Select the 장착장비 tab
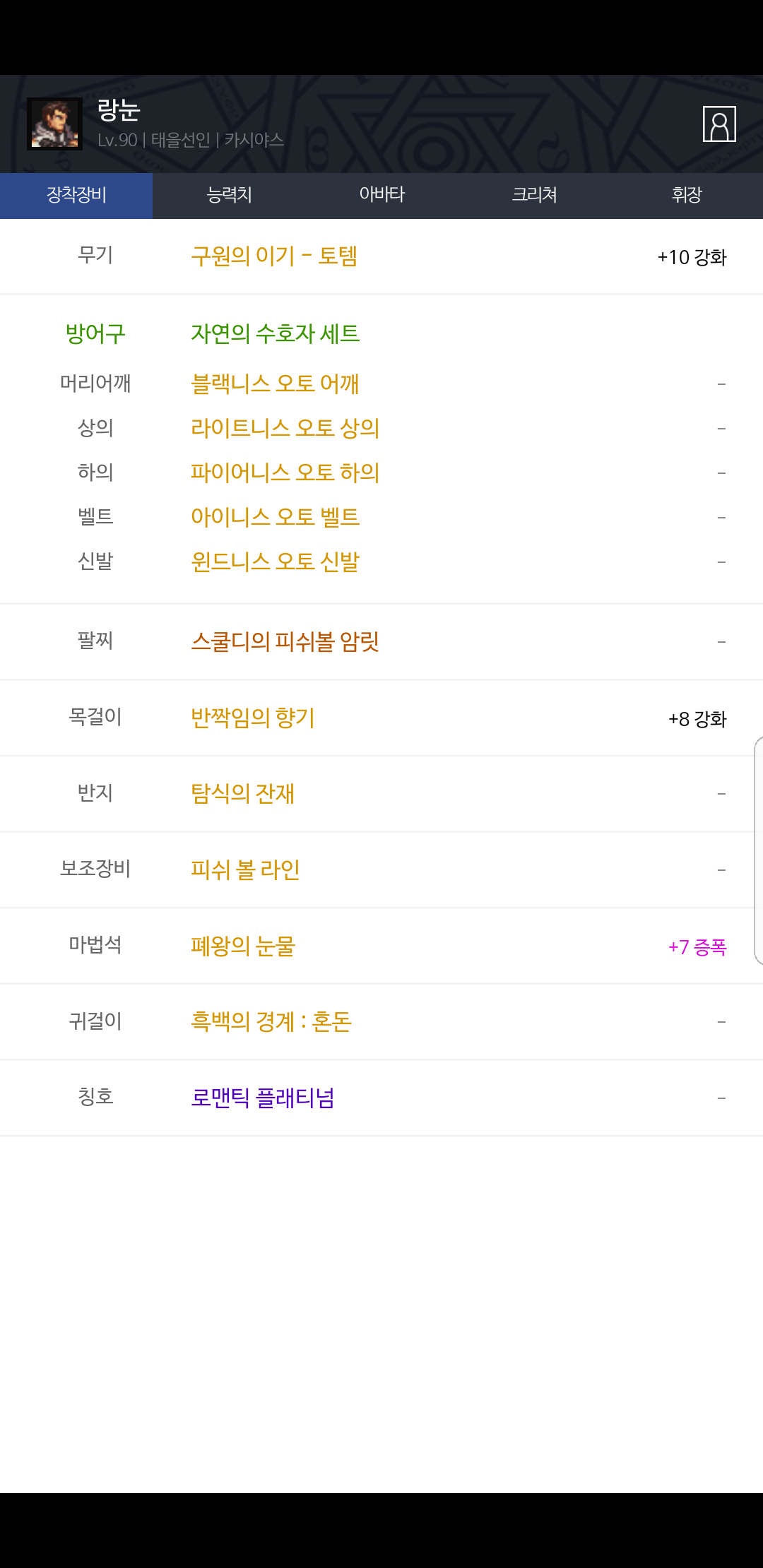 click(76, 195)
